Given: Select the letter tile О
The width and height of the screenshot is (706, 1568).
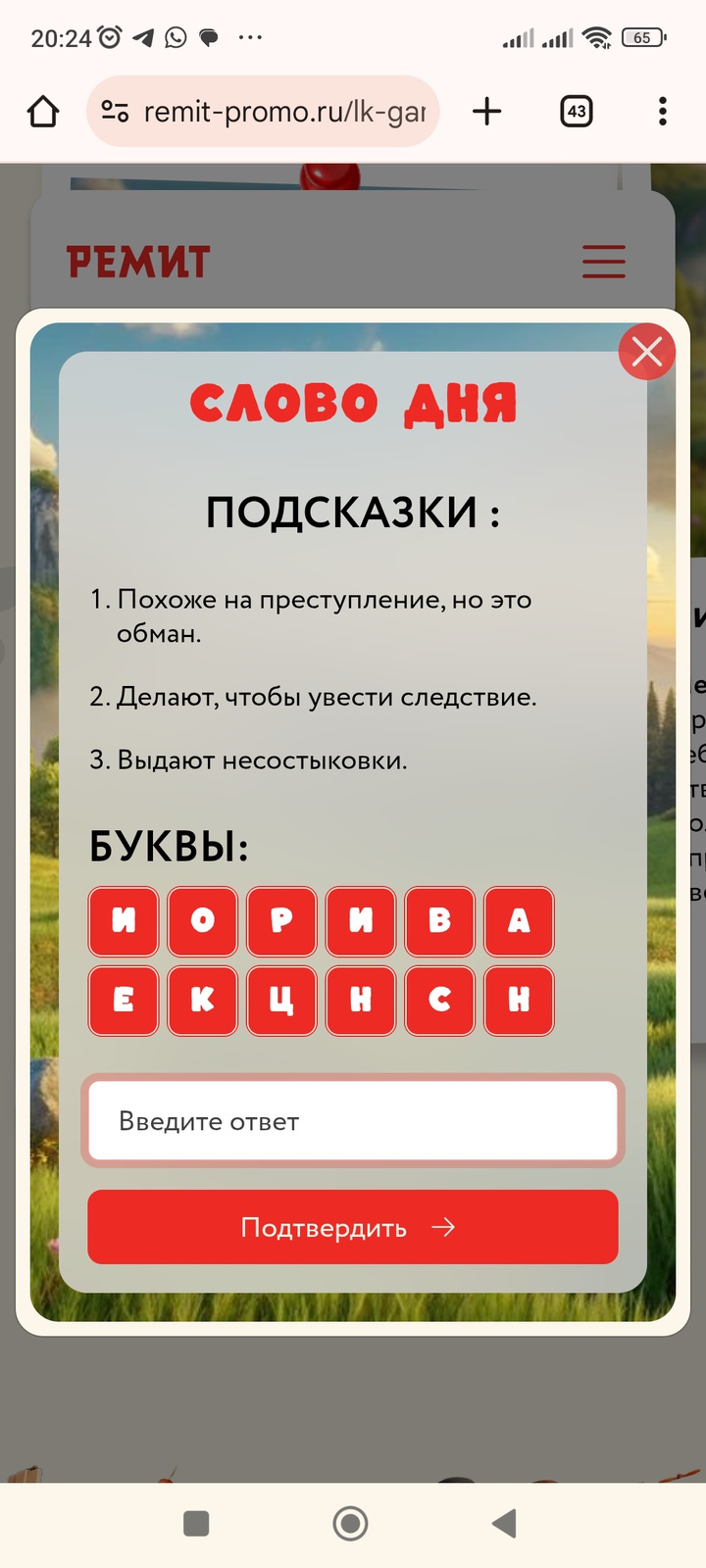Looking at the screenshot, I should click(x=203, y=921).
